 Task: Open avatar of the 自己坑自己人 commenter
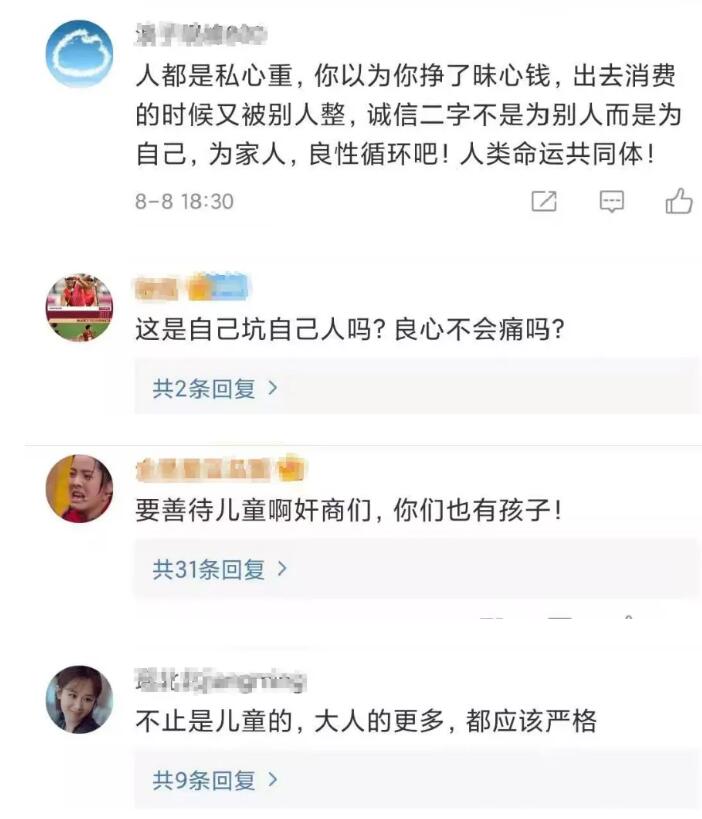pos(79,307)
